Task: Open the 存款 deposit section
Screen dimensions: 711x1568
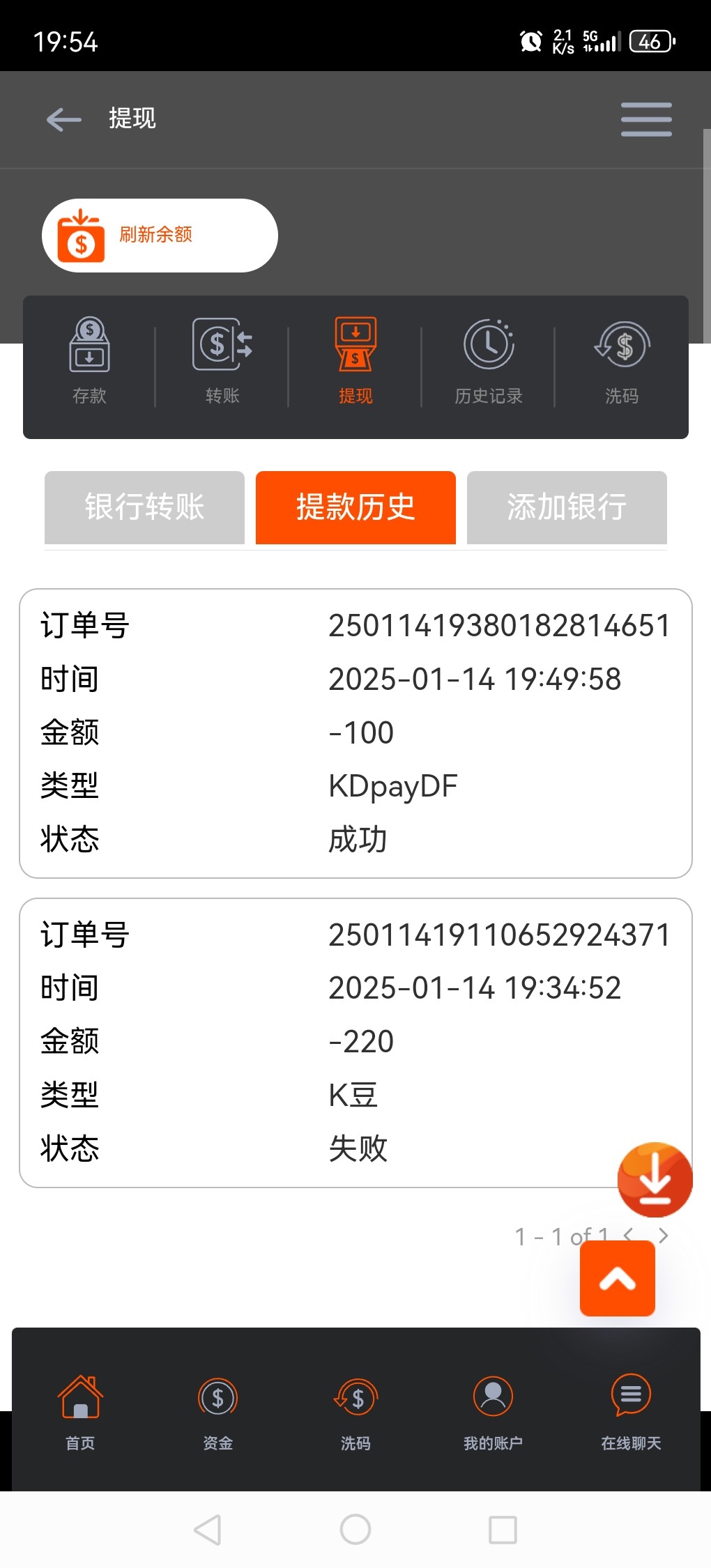Action: click(89, 361)
